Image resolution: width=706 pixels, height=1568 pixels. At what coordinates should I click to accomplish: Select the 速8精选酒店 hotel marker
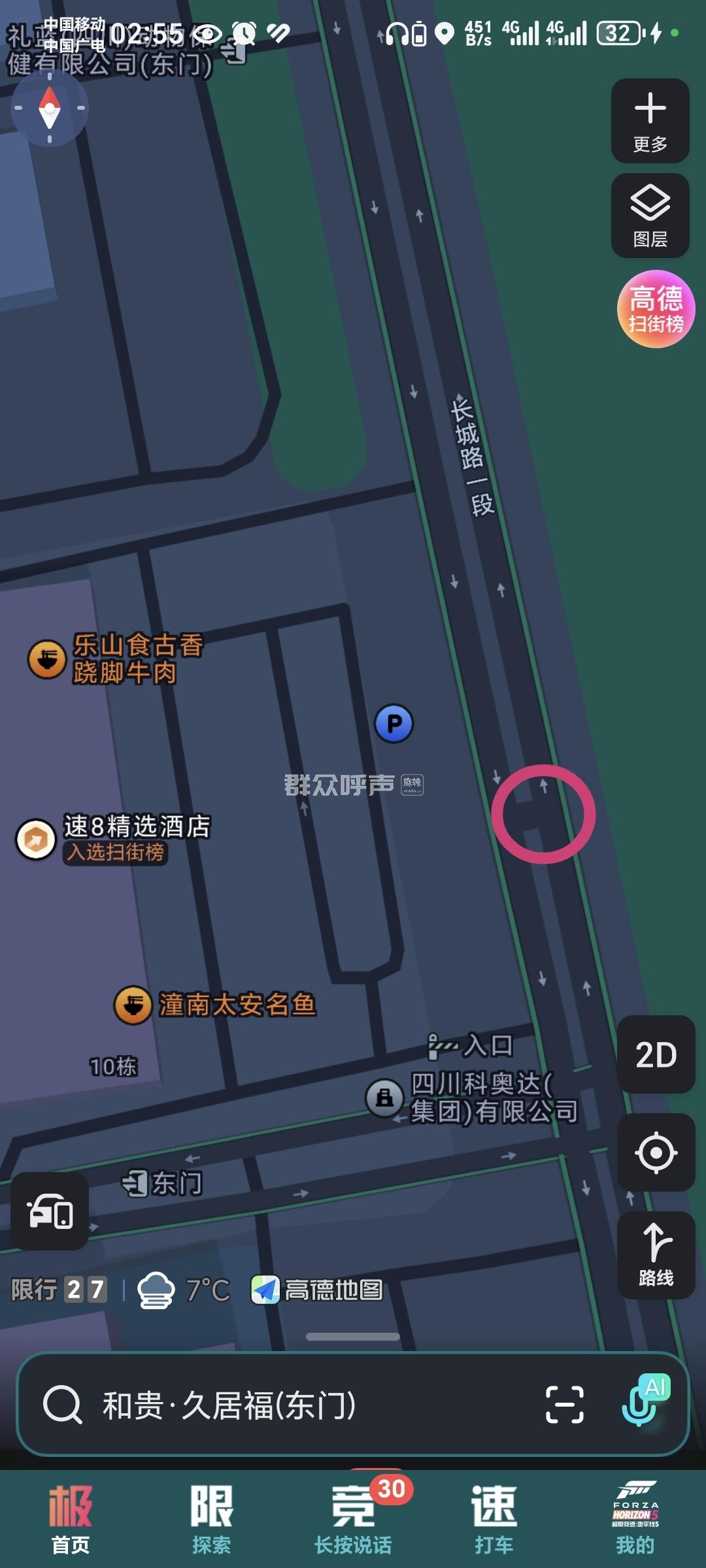(x=37, y=839)
